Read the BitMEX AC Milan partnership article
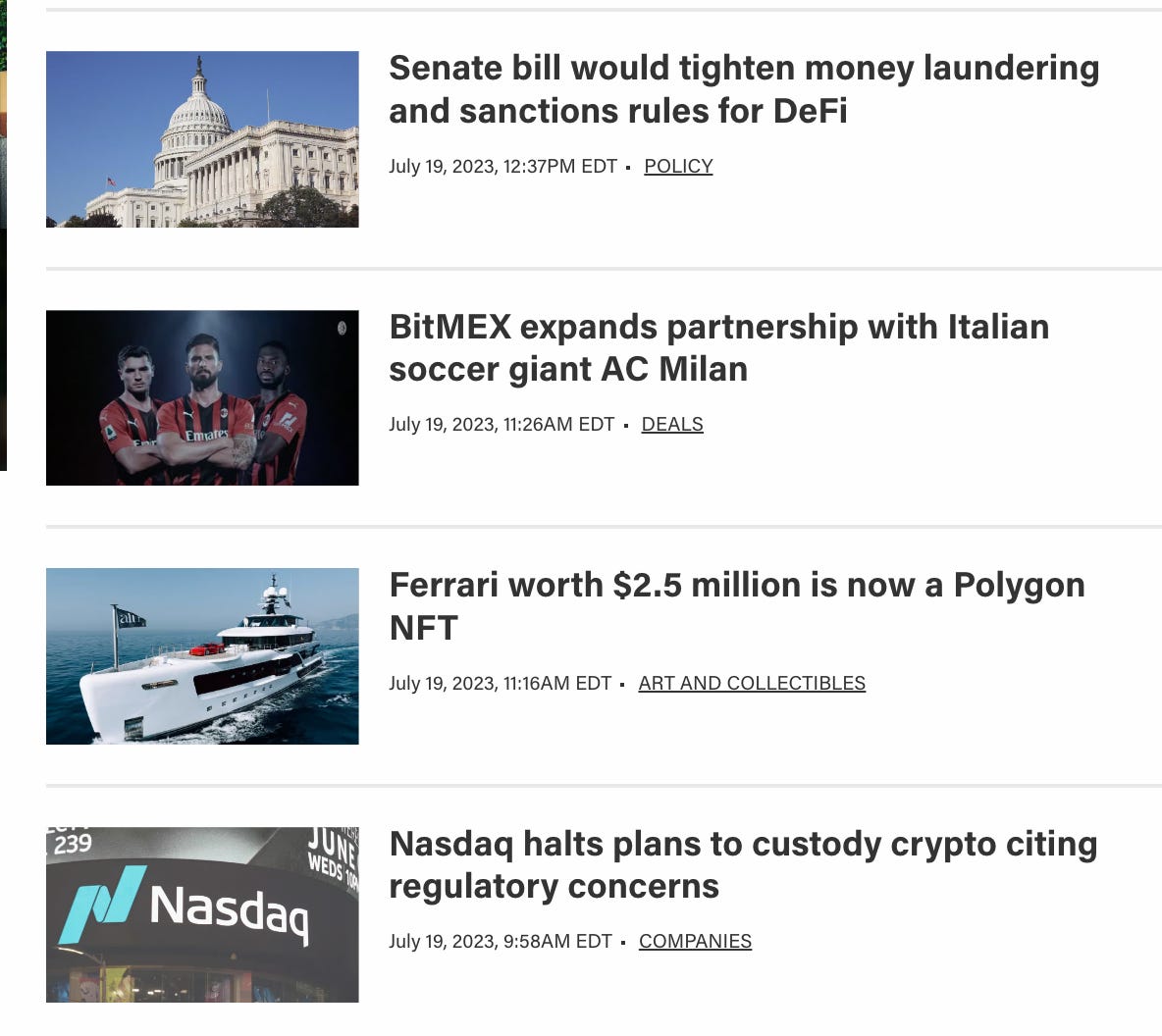1162x1036 pixels. tap(718, 347)
